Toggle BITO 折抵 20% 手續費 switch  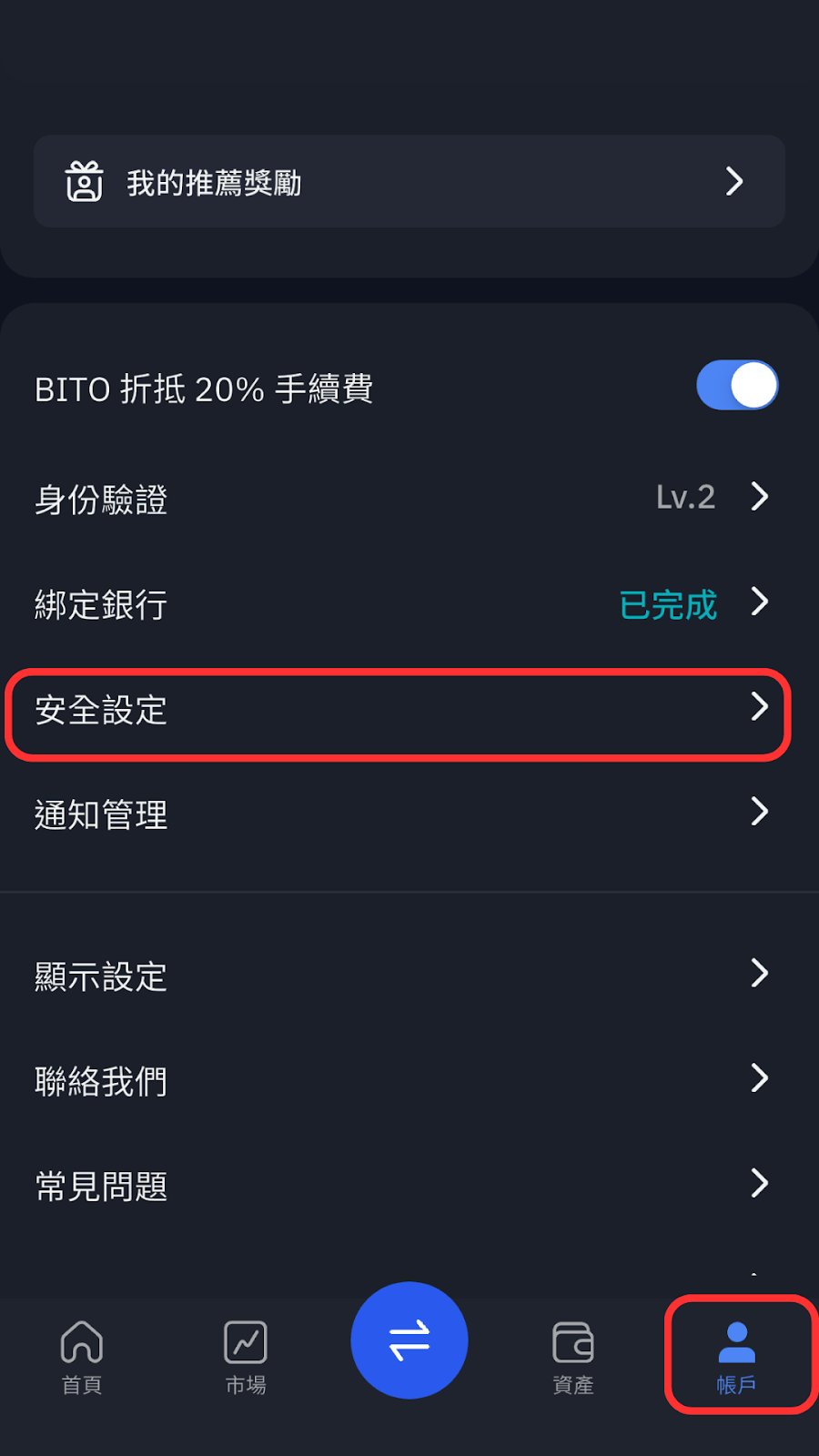tap(737, 385)
